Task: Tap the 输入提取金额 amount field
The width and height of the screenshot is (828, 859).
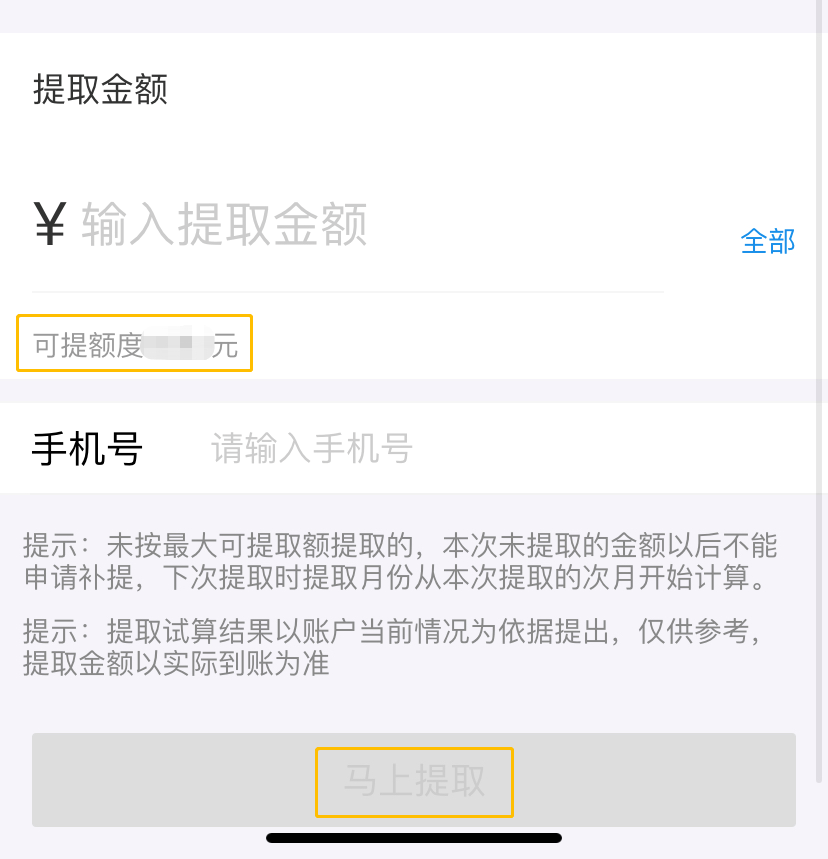Action: tap(300, 225)
